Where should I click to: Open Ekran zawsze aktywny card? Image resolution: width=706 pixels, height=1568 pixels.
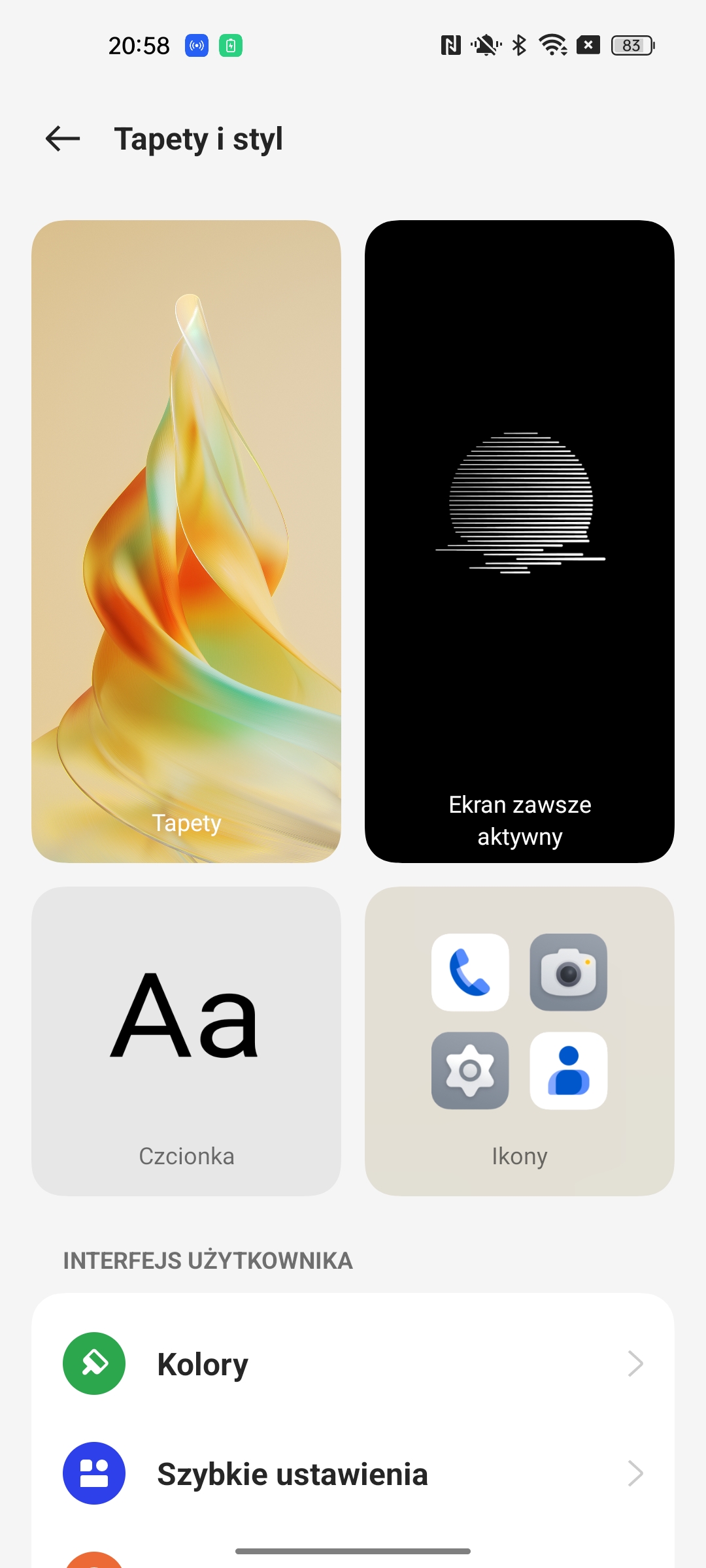click(519, 541)
